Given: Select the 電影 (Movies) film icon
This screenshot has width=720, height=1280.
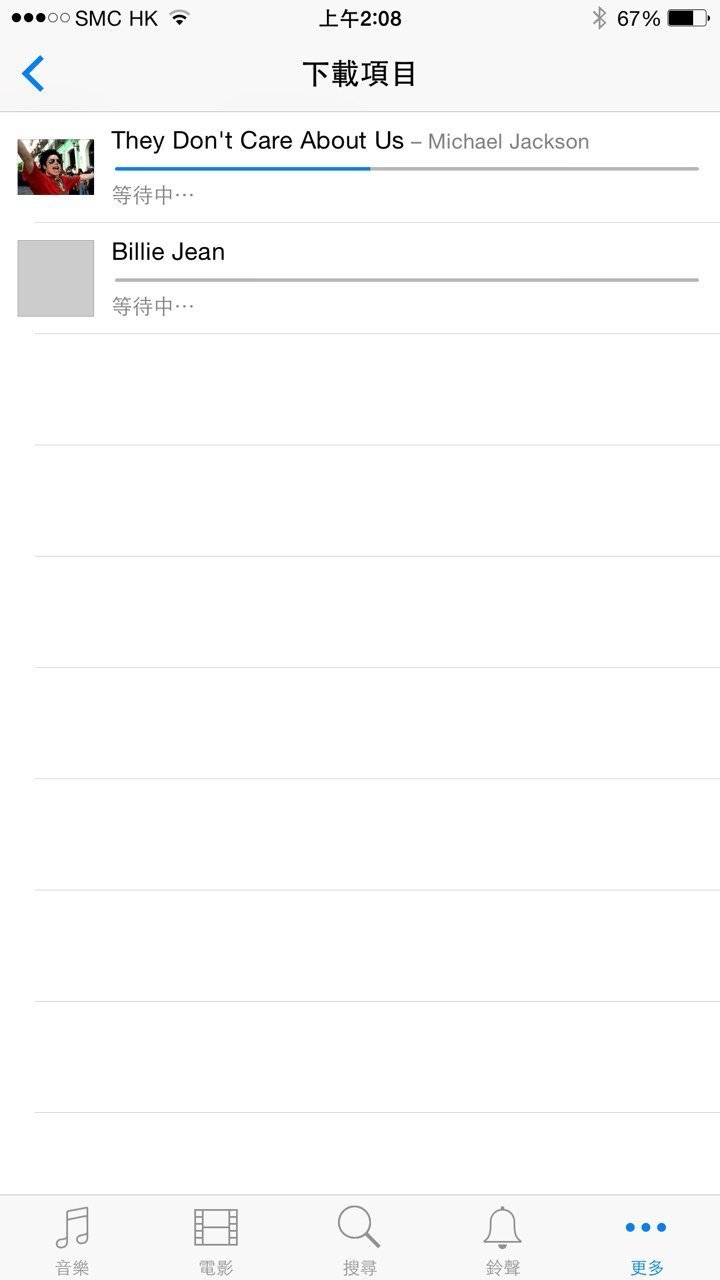Looking at the screenshot, I should tap(216, 1226).
